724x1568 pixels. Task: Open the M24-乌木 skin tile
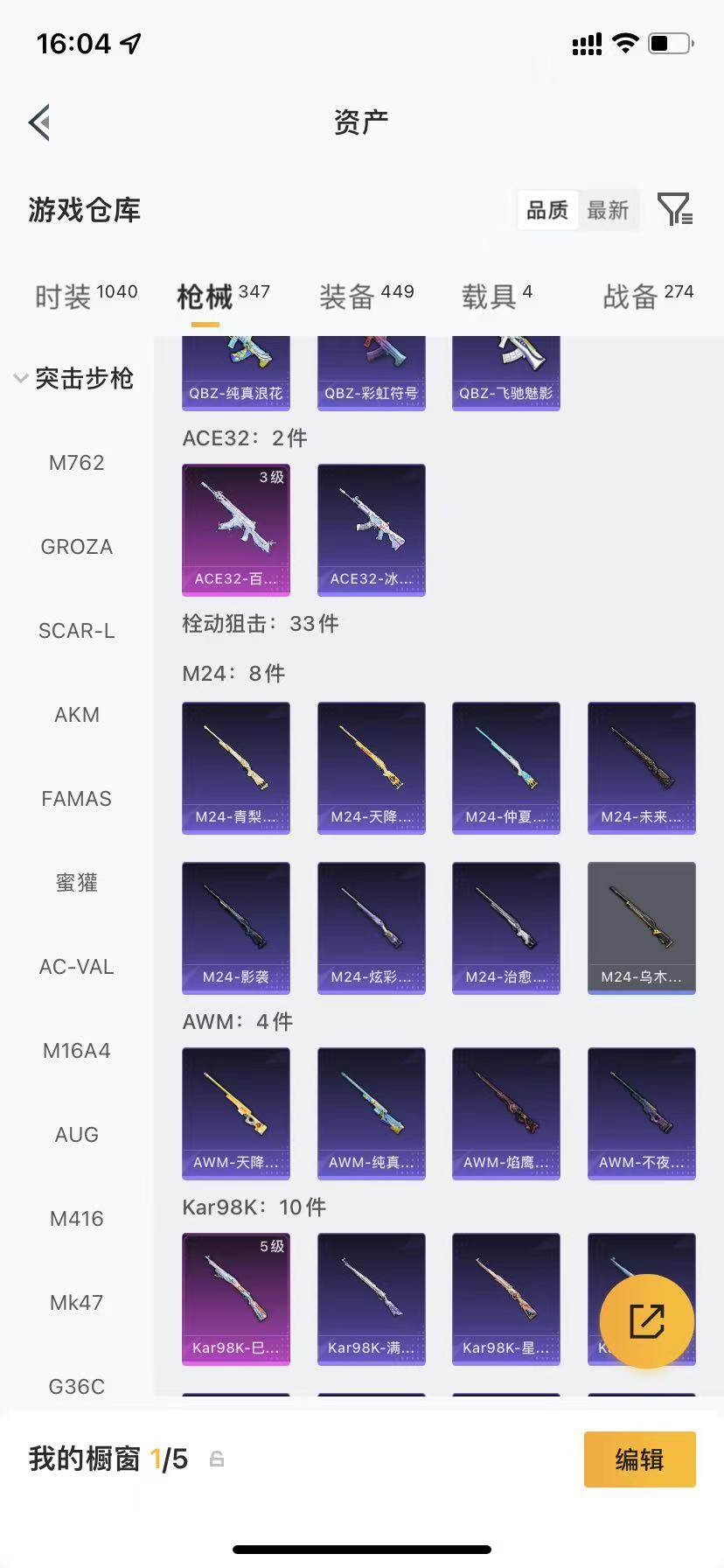(x=642, y=928)
